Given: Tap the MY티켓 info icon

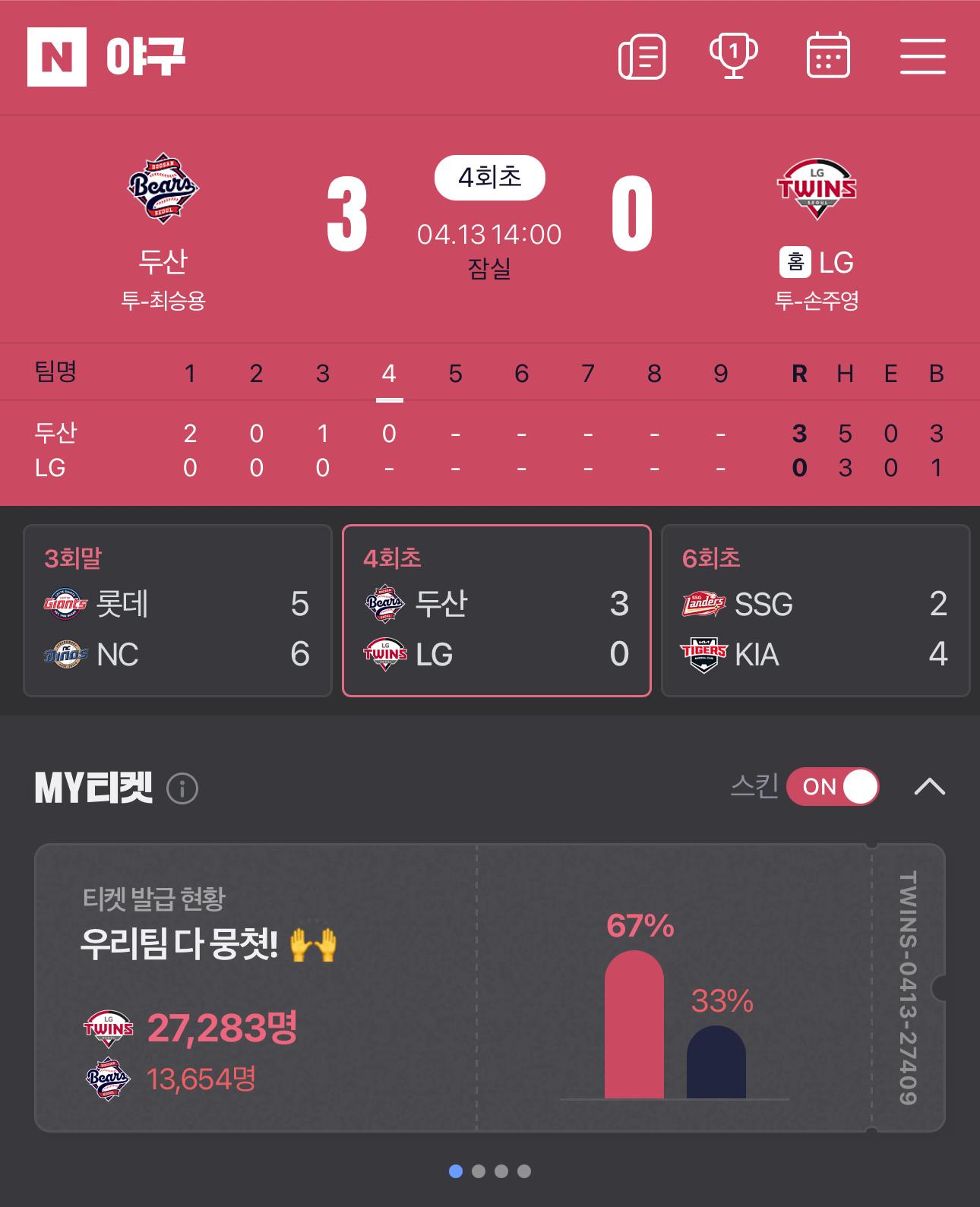Looking at the screenshot, I should (182, 788).
